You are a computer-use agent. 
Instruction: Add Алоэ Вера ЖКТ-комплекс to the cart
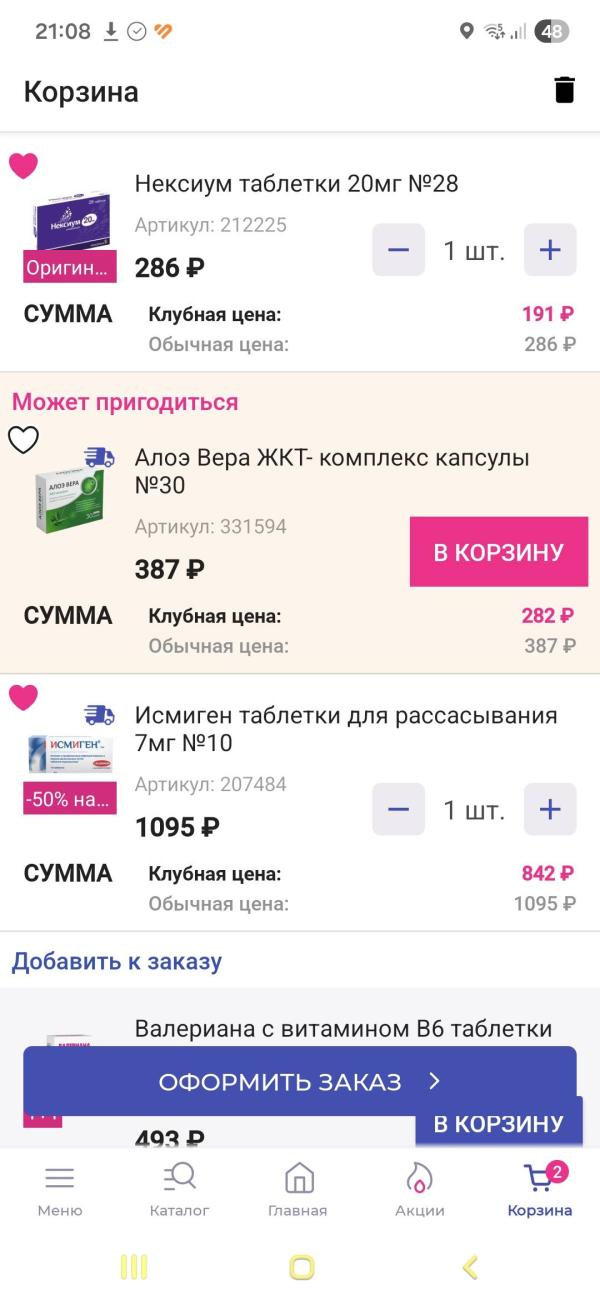(x=498, y=552)
